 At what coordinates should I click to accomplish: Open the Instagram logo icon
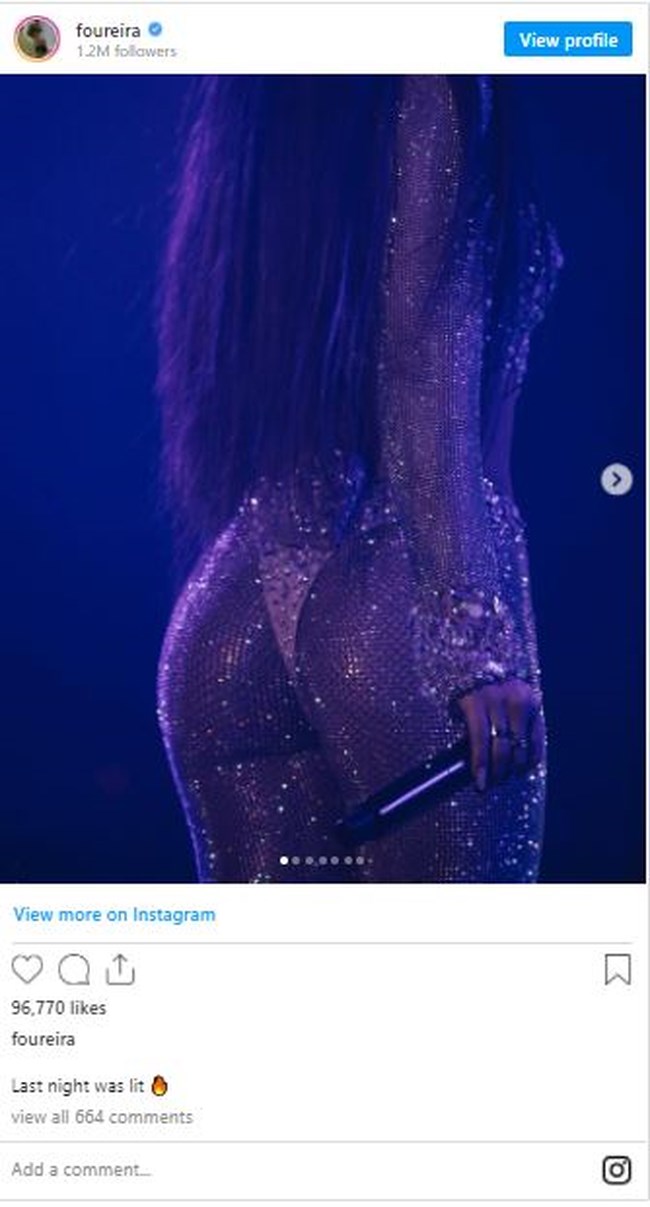(x=616, y=1169)
